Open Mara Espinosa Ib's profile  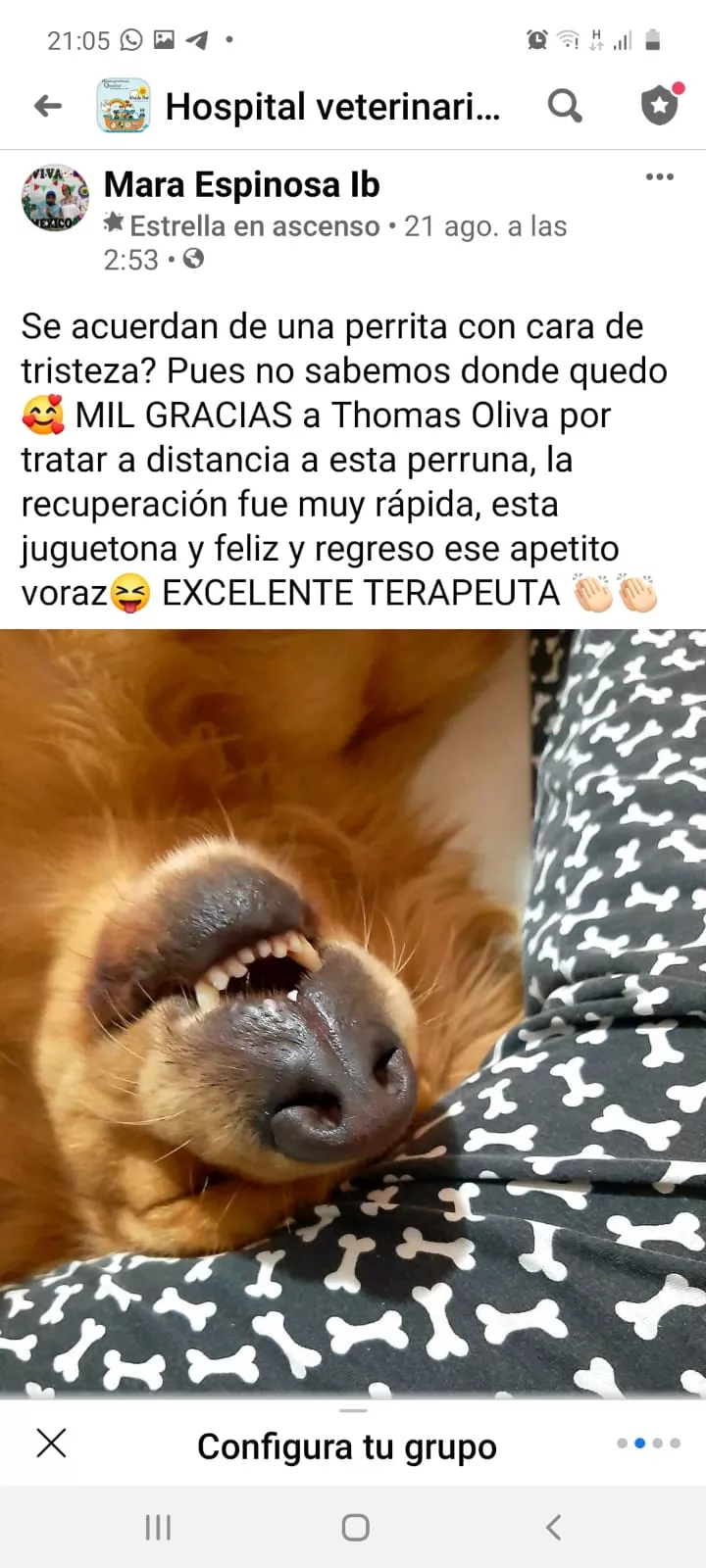pyautogui.click(x=241, y=184)
